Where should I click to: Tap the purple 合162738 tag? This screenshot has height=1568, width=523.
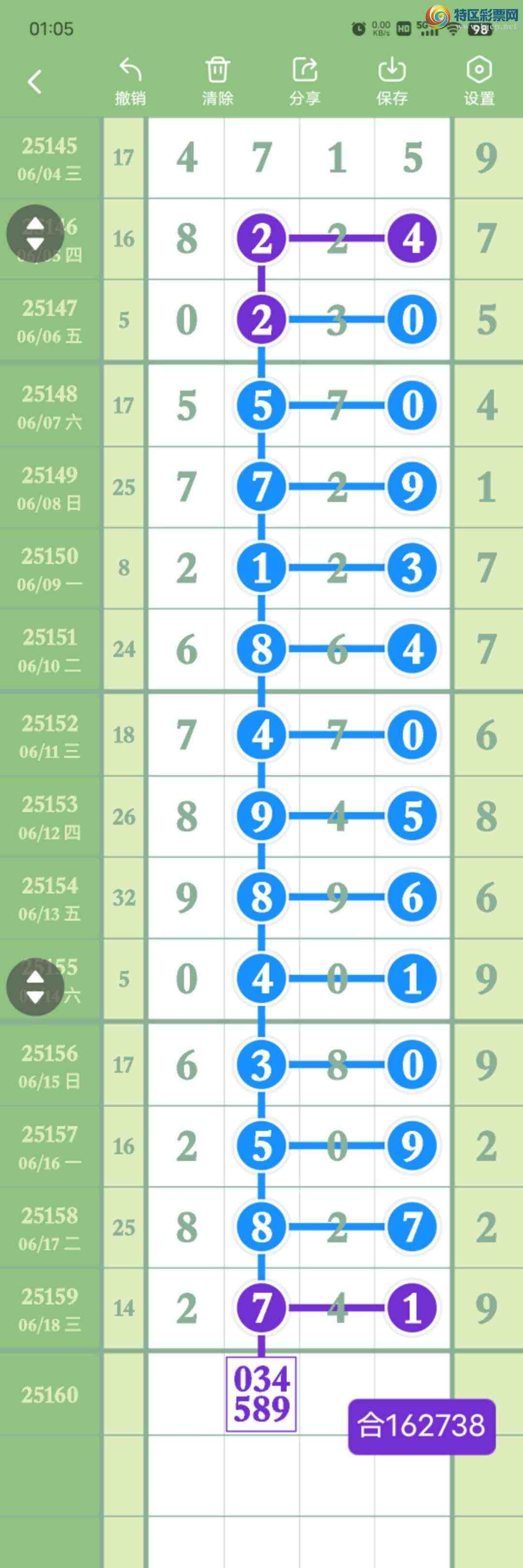pyautogui.click(x=421, y=1426)
